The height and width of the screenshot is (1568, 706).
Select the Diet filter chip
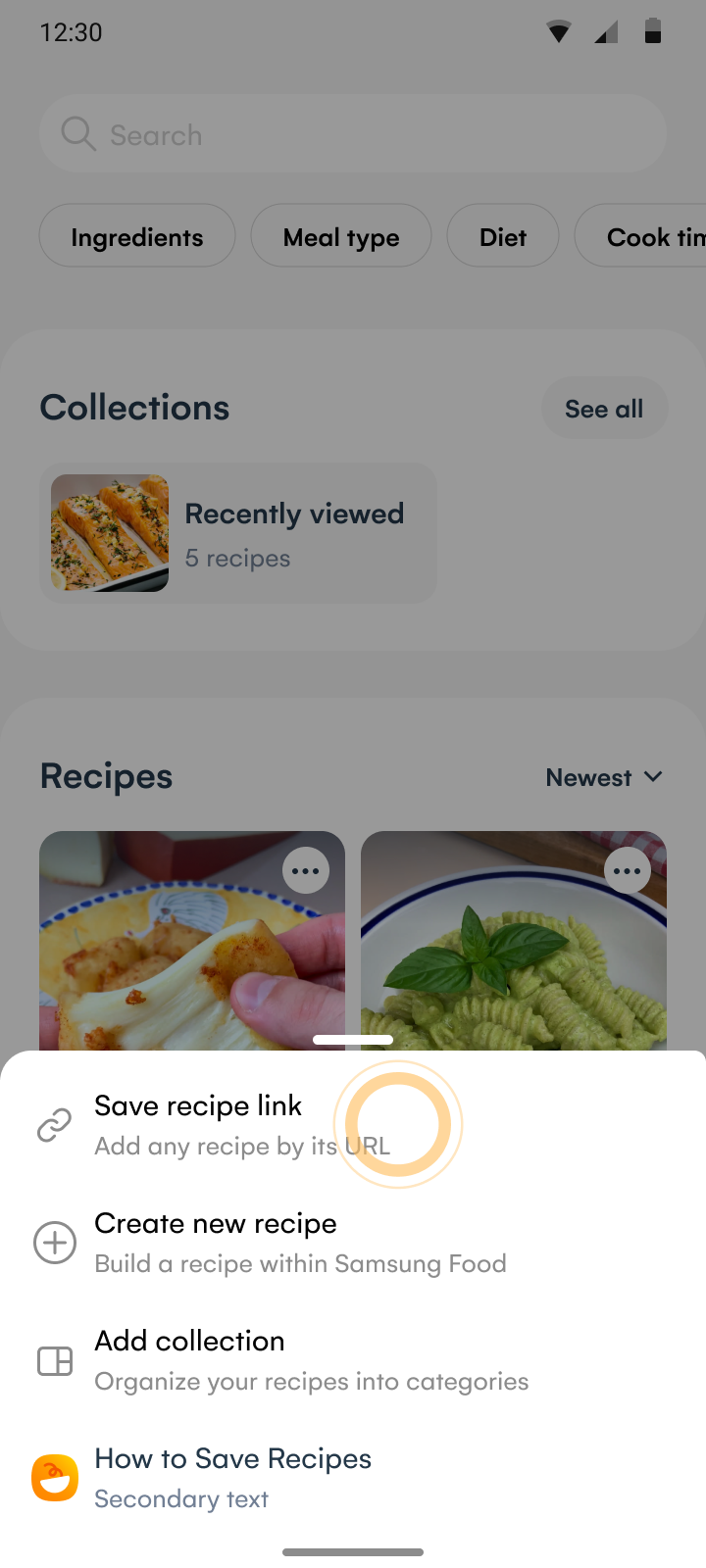[x=503, y=236]
